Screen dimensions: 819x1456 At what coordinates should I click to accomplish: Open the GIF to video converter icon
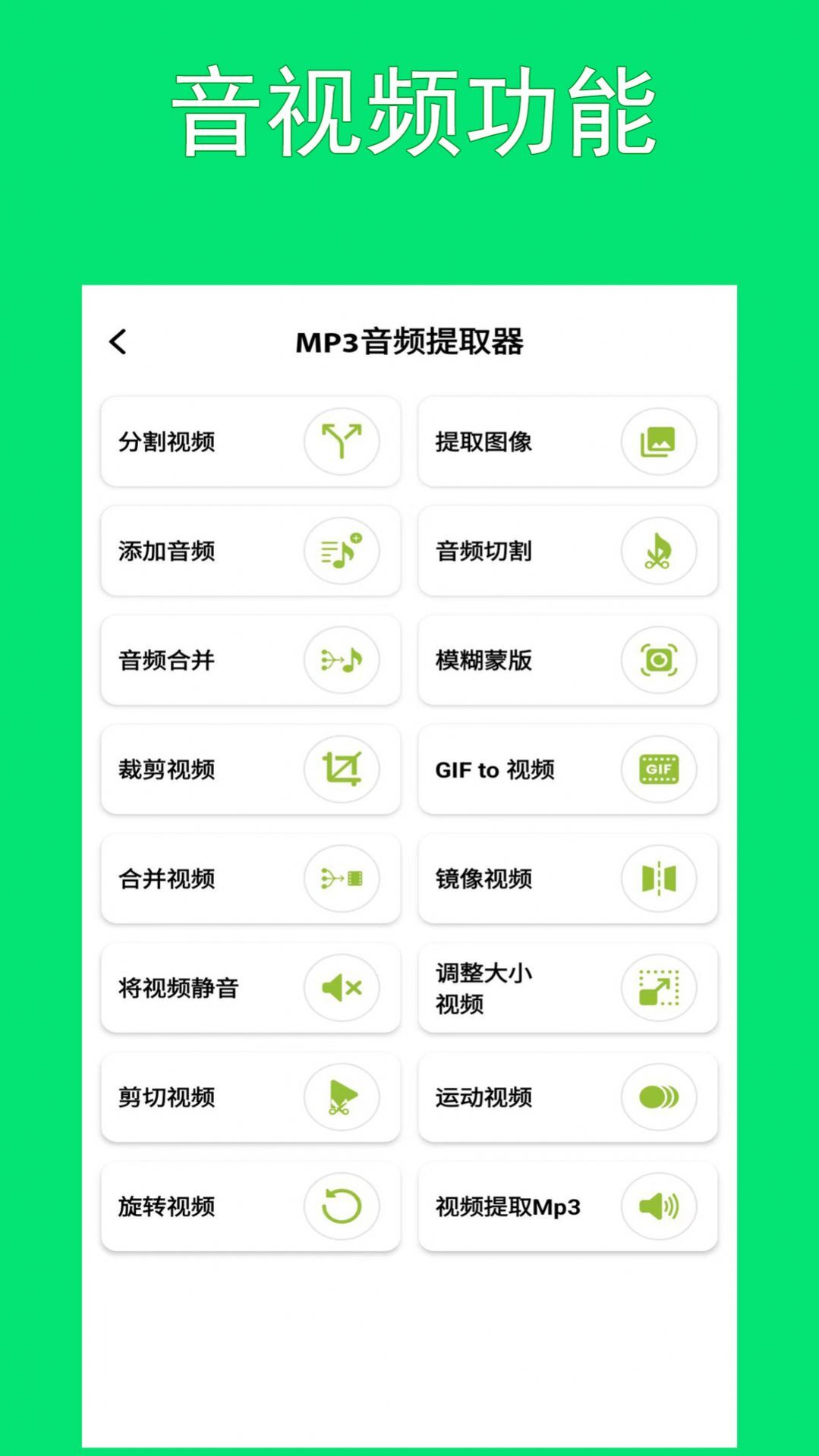(x=659, y=769)
